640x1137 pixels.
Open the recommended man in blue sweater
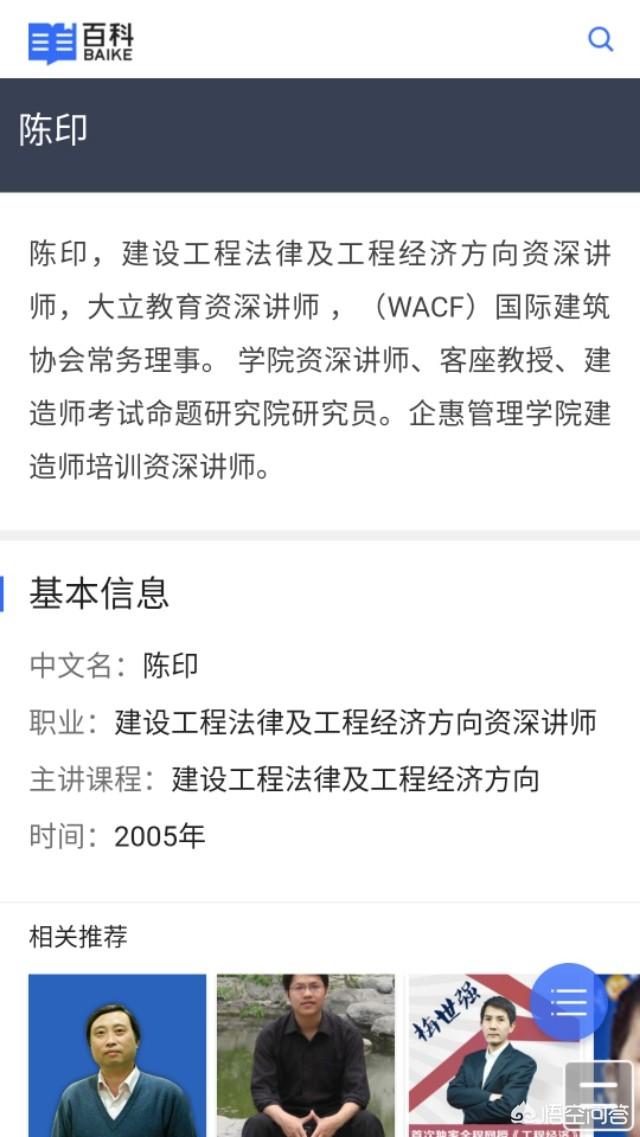coord(117,1055)
